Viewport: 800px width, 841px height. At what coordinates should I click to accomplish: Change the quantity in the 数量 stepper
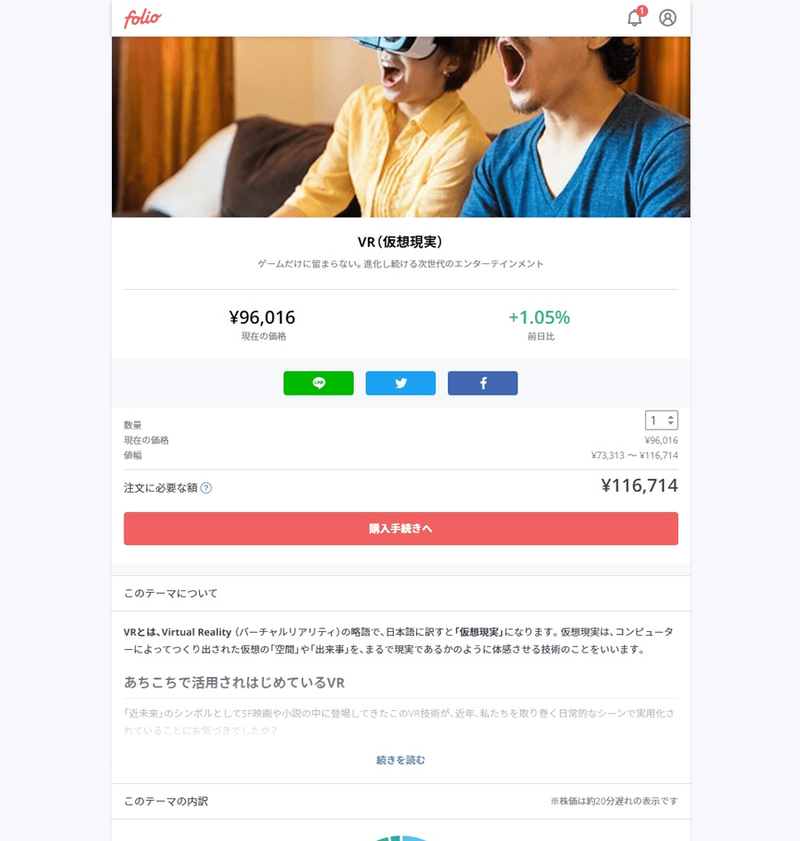click(661, 420)
